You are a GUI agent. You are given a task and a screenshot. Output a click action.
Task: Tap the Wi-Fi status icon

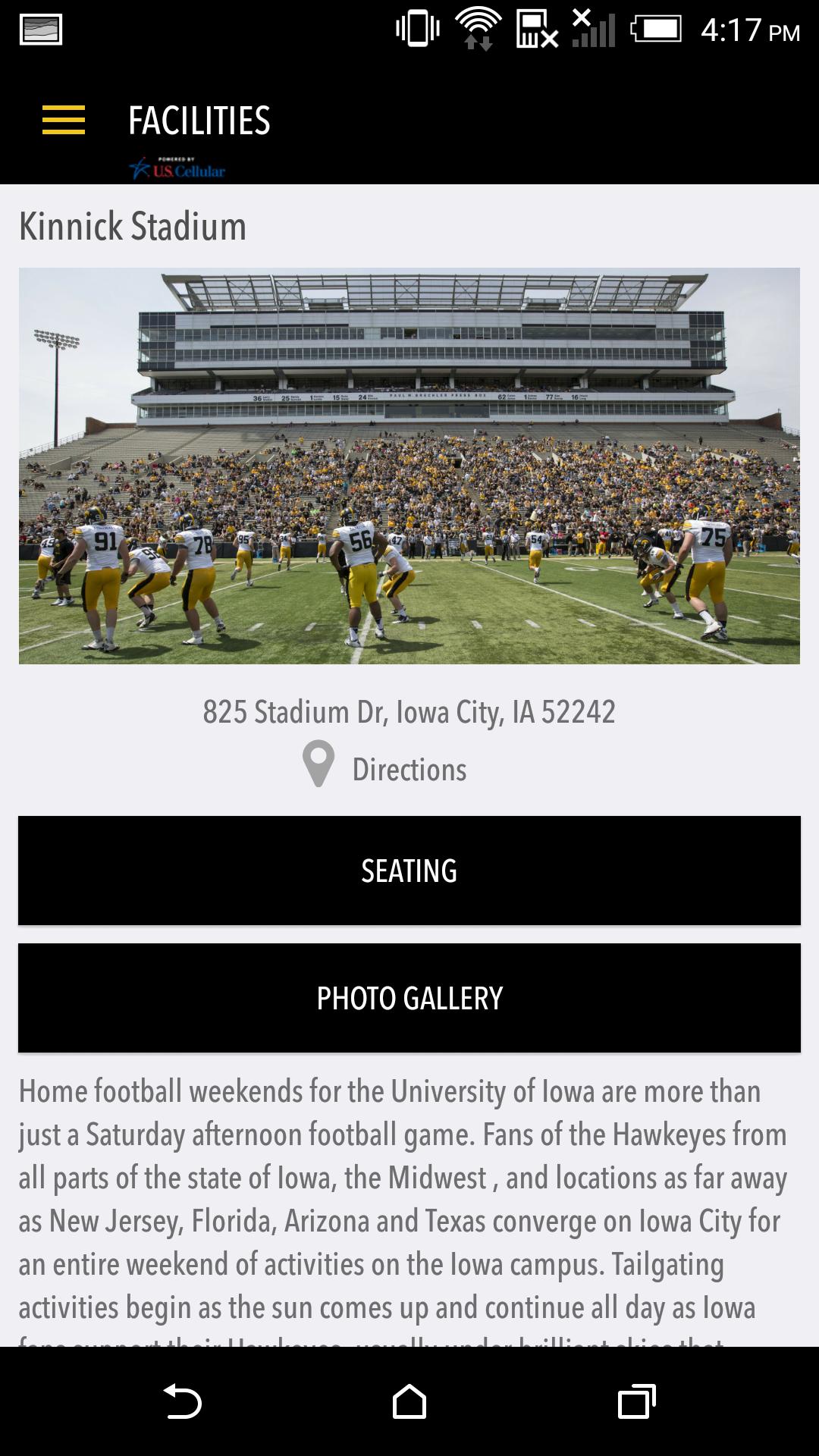click(478, 27)
